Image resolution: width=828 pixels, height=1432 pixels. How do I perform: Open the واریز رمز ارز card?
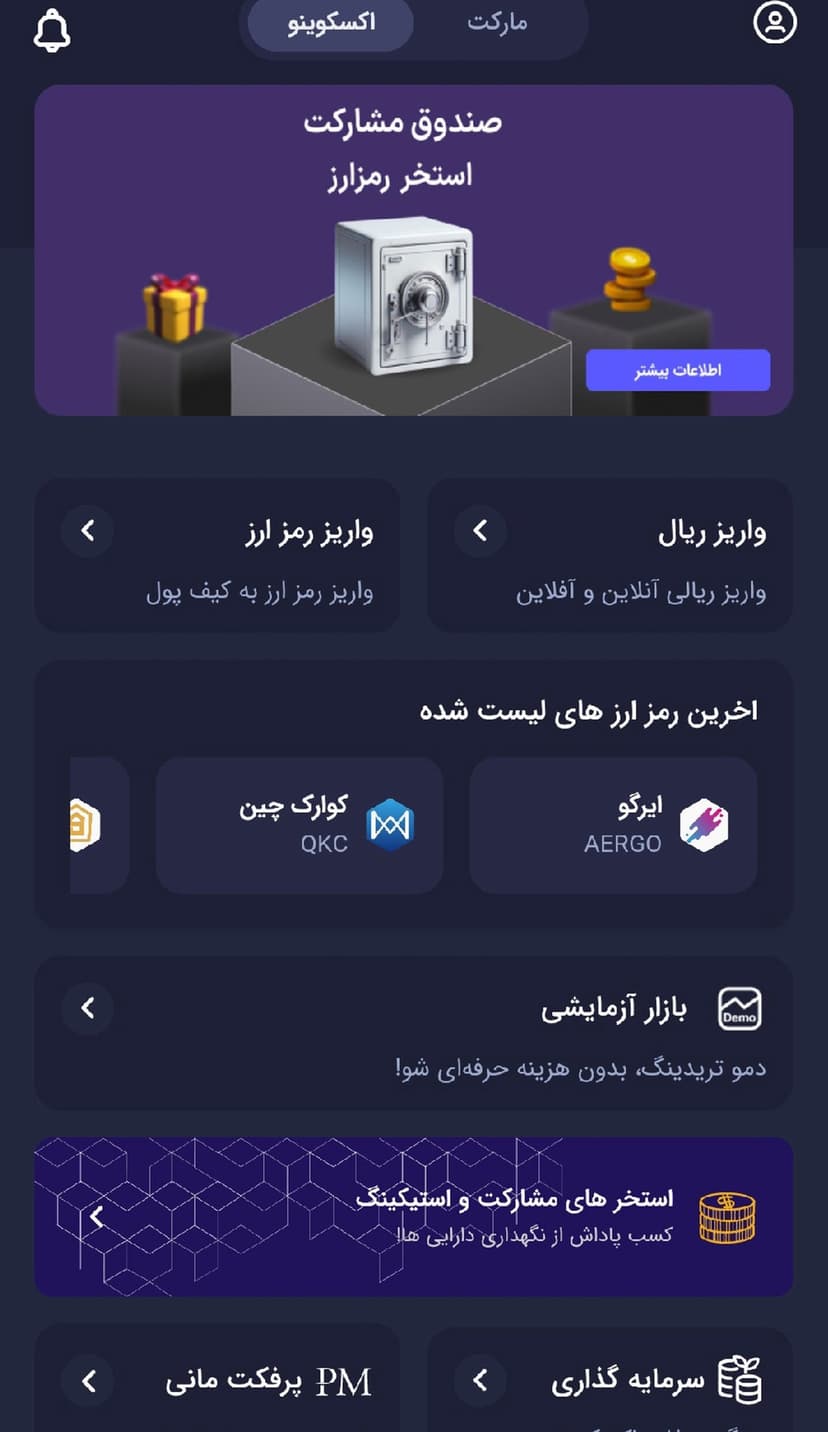tap(217, 555)
